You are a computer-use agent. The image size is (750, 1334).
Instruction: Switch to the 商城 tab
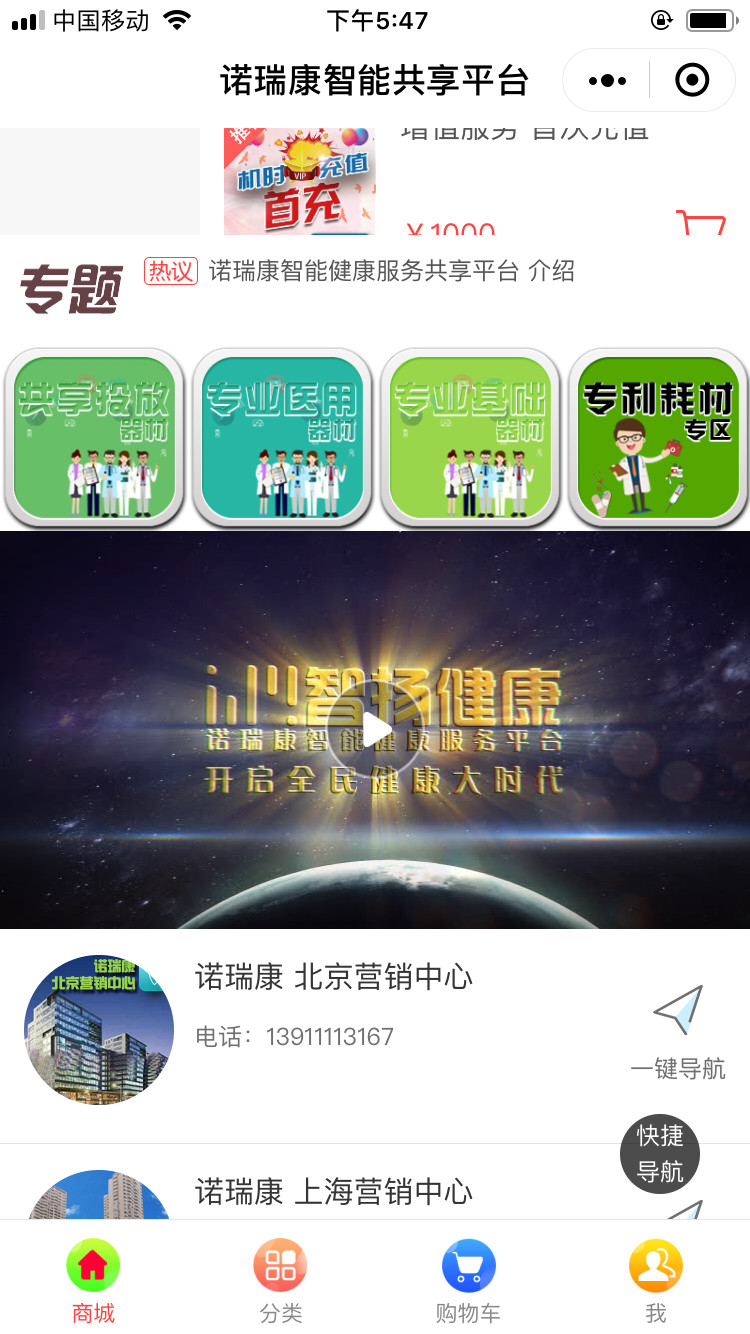[93, 1283]
